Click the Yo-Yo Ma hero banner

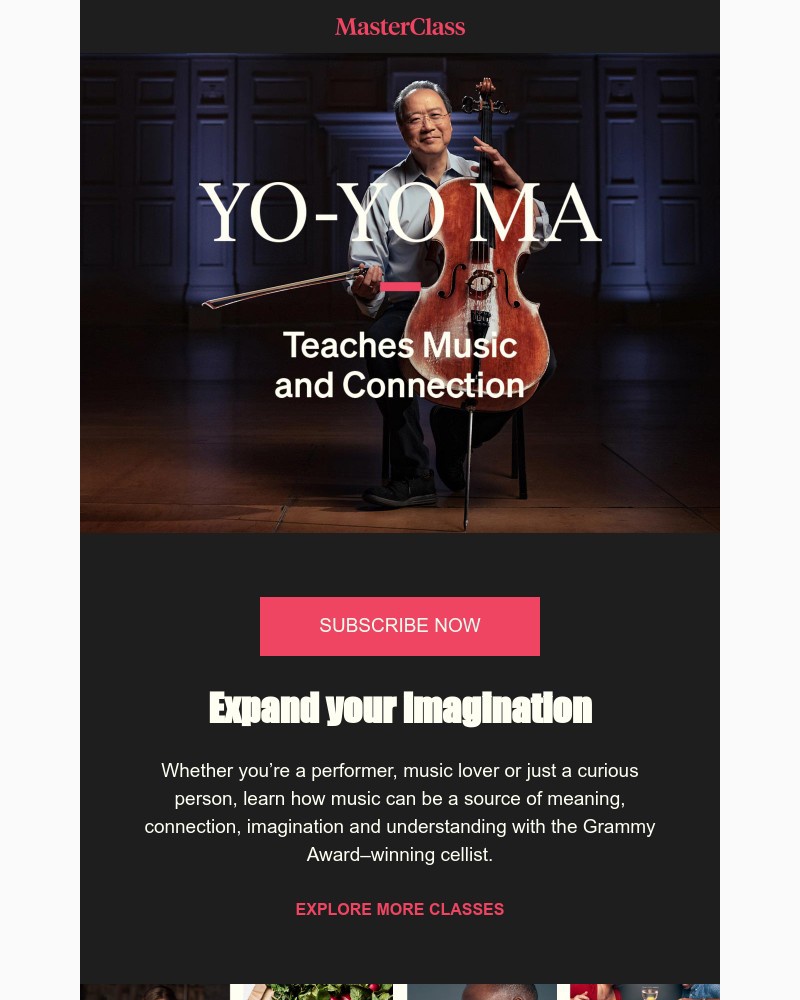click(x=400, y=290)
